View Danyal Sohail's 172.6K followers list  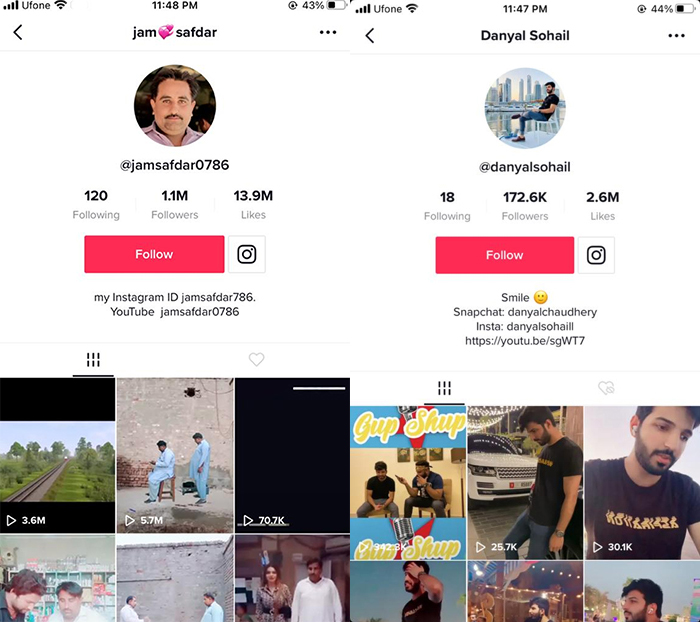(524, 205)
